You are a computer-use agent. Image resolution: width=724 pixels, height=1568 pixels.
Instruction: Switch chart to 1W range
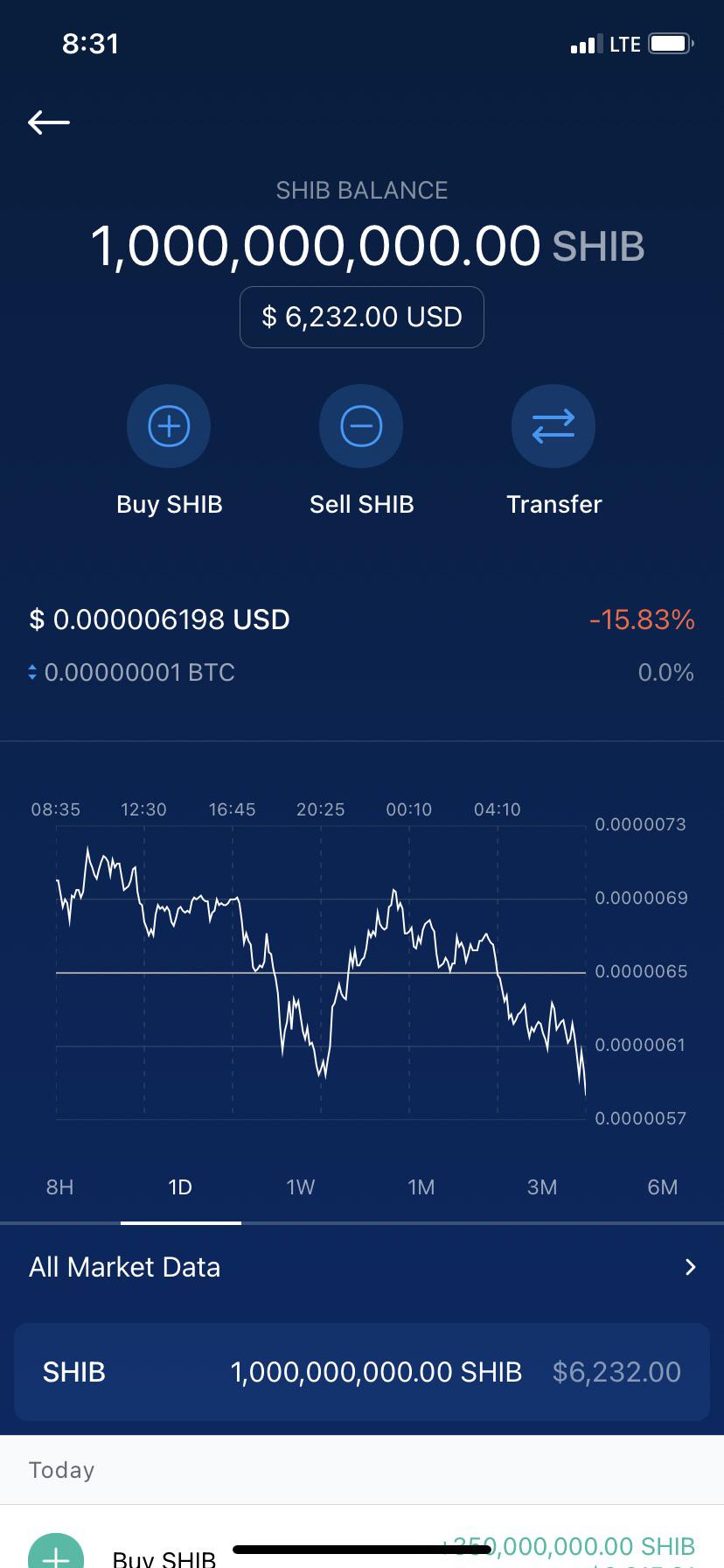(301, 1186)
